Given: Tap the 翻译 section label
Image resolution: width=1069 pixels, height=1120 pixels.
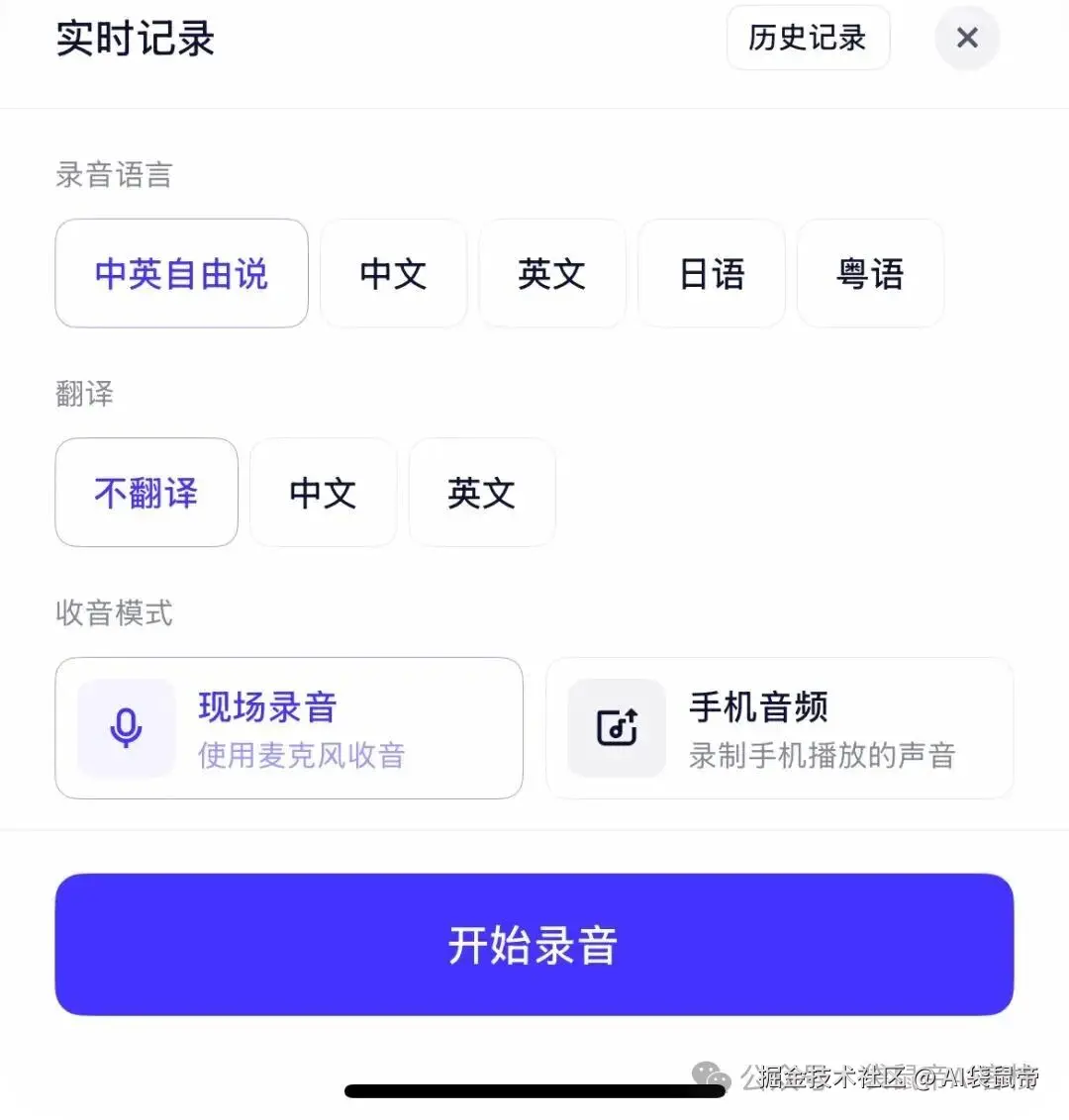Looking at the screenshot, I should point(84,394).
